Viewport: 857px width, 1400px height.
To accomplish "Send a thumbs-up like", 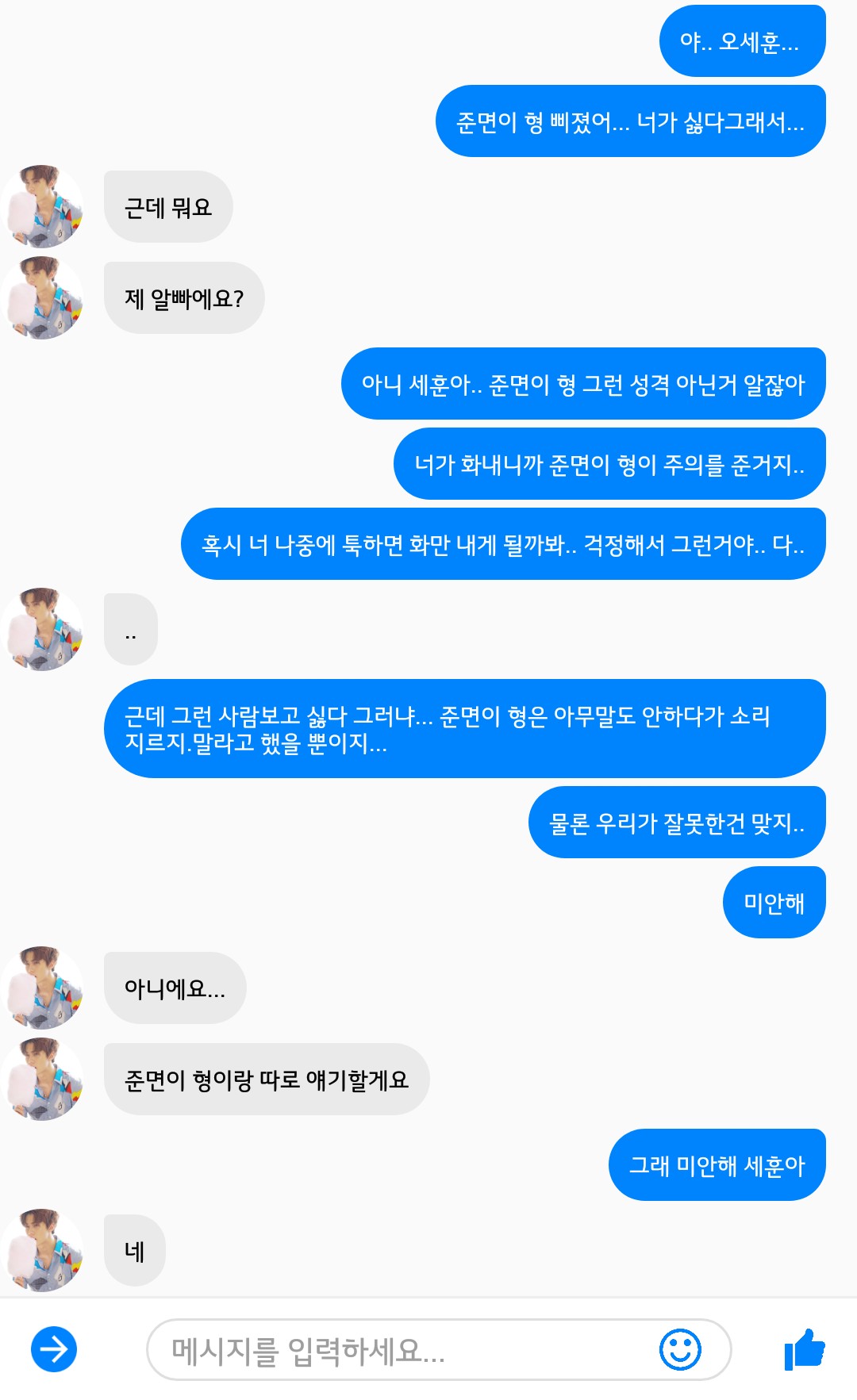I will (804, 1349).
